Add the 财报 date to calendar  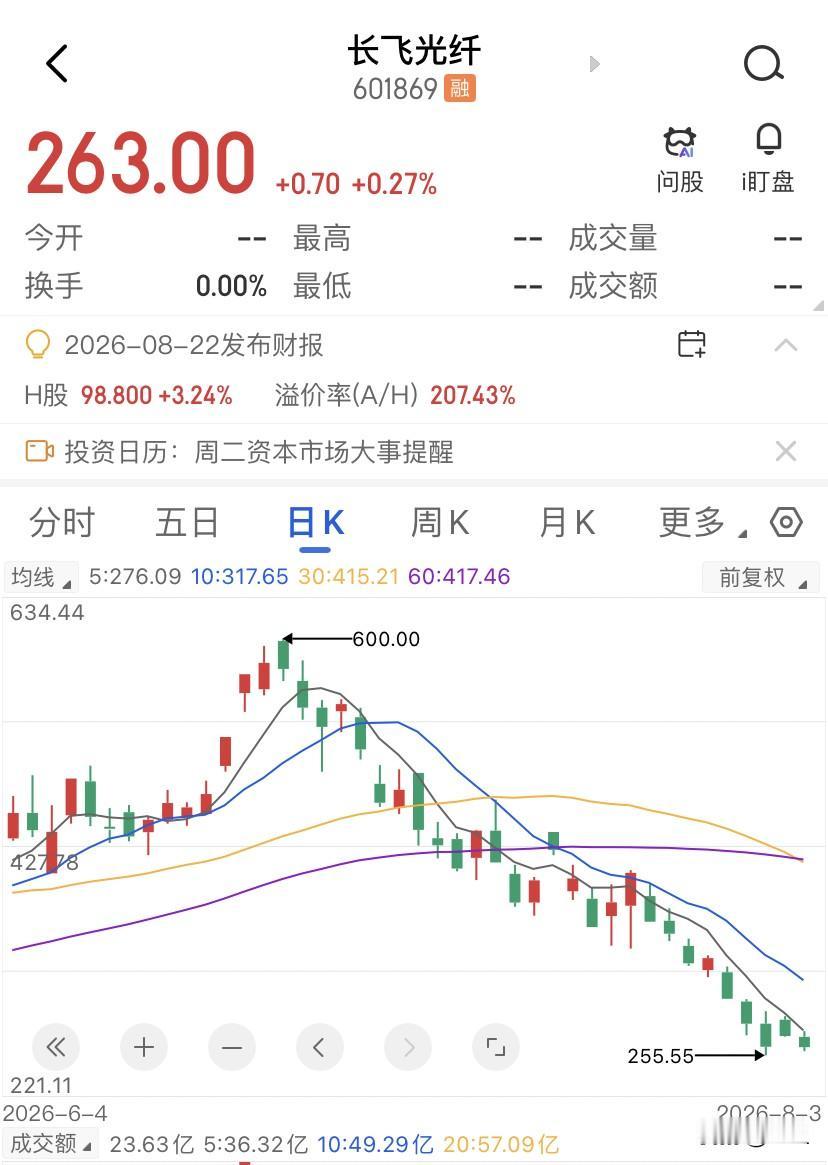(691, 344)
